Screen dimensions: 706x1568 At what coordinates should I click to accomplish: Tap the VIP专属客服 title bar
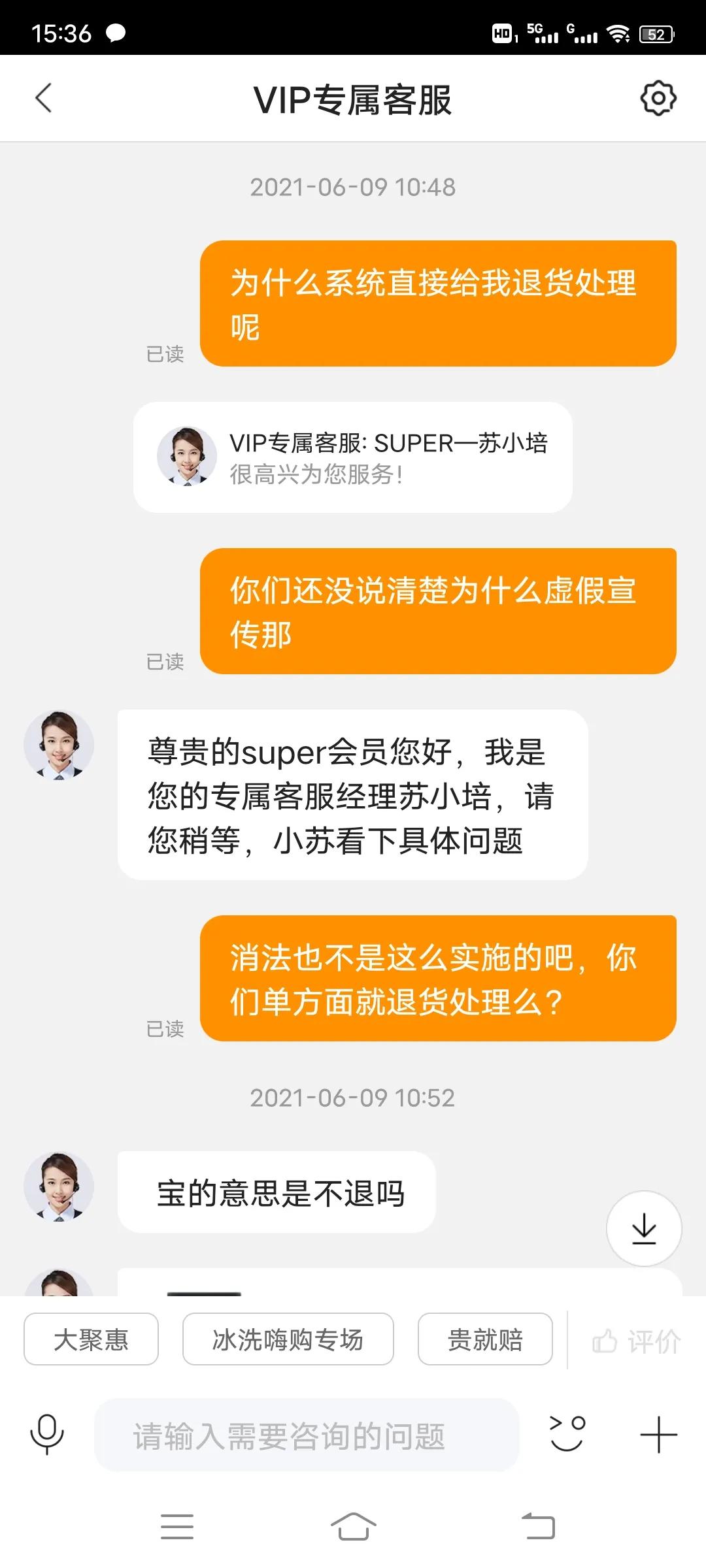[x=353, y=97]
